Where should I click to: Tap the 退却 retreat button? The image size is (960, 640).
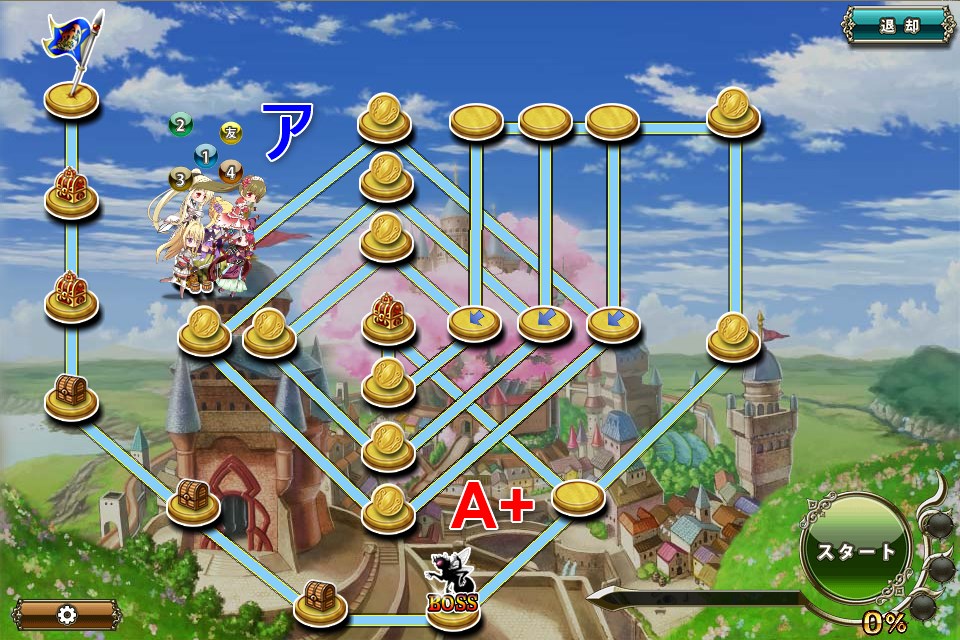pos(898,26)
